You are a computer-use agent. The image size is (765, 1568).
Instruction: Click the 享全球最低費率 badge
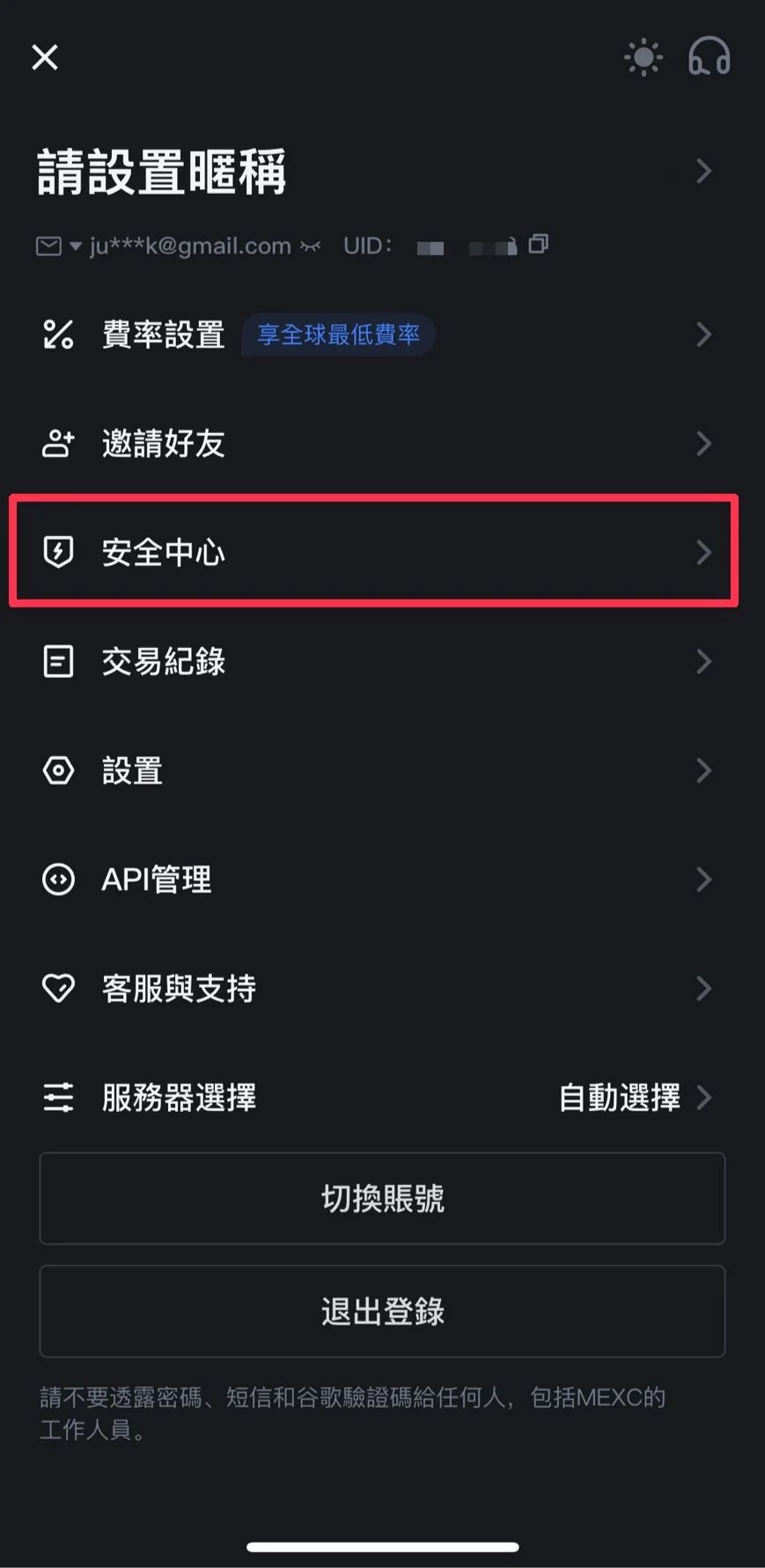(x=338, y=335)
